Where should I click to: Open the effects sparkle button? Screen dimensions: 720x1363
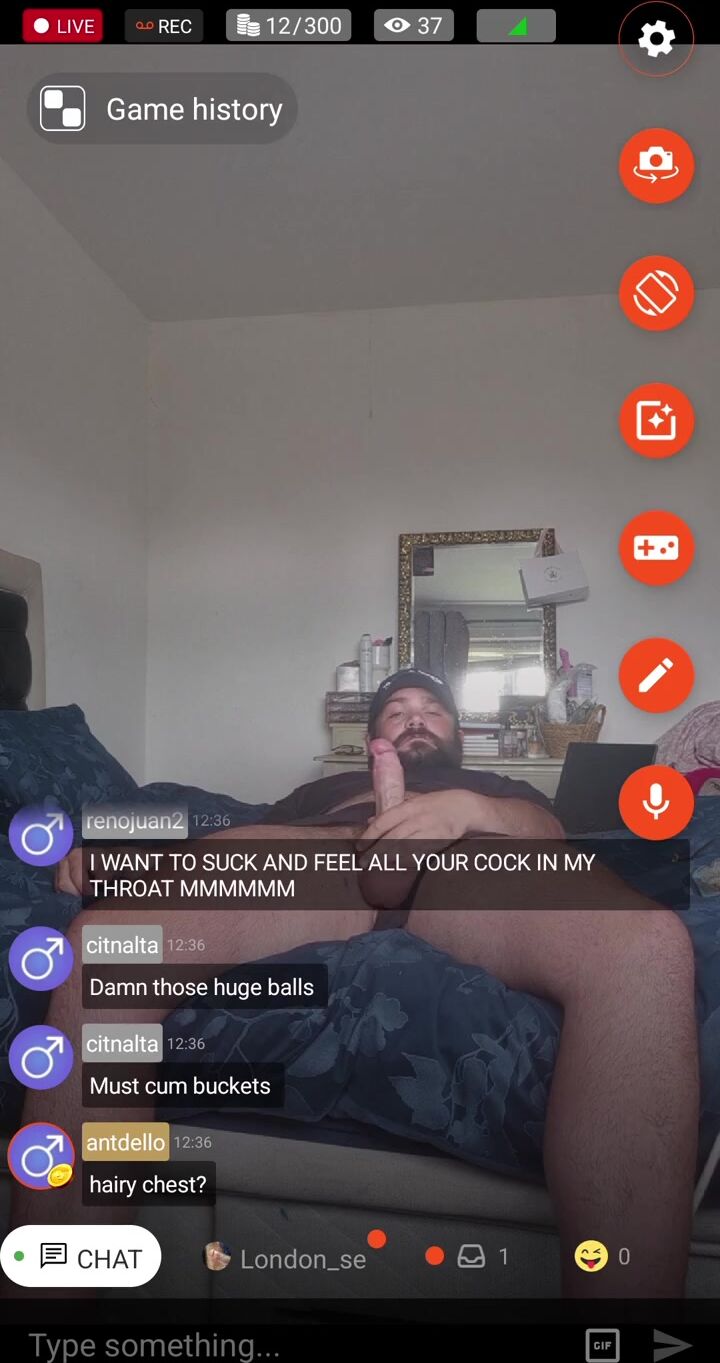pyautogui.click(x=656, y=421)
